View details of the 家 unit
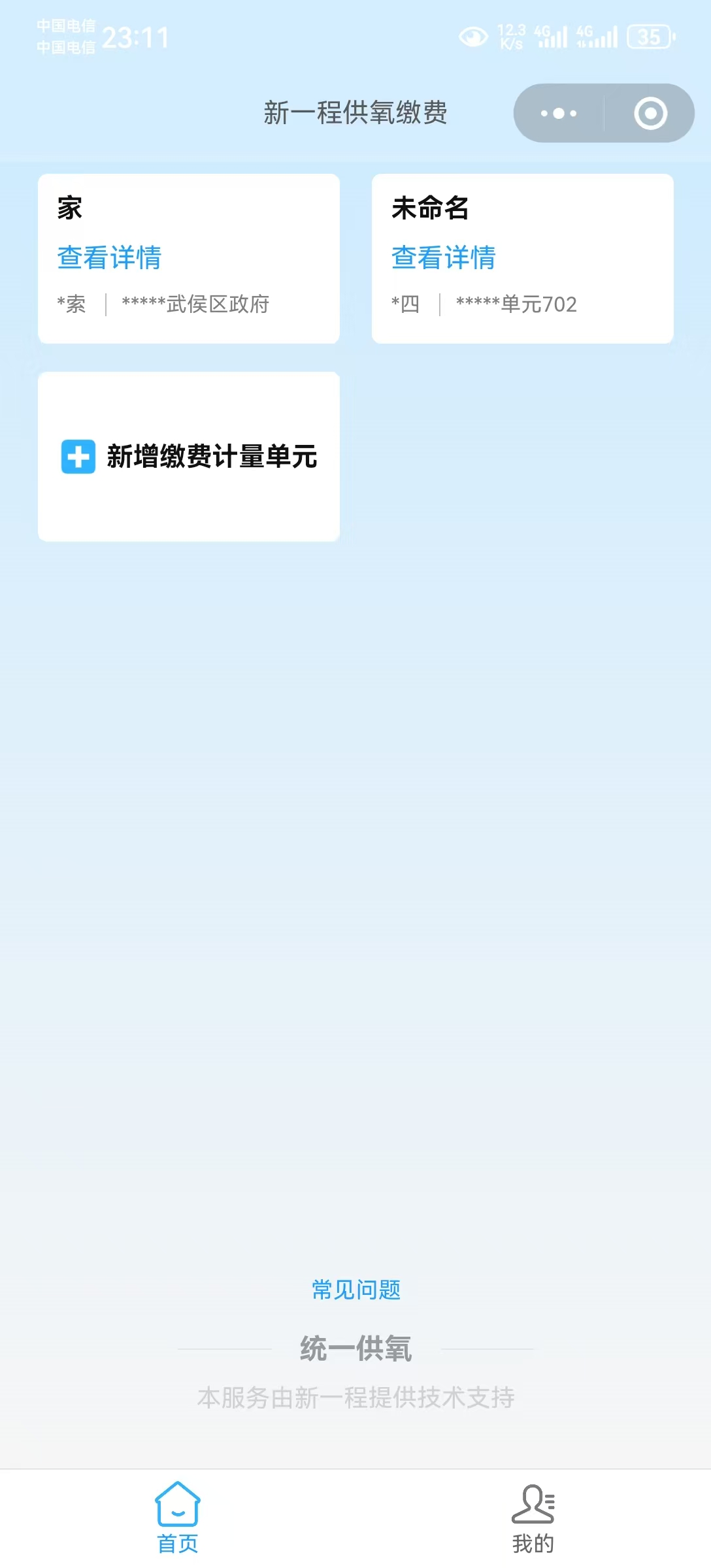 pyautogui.click(x=109, y=257)
